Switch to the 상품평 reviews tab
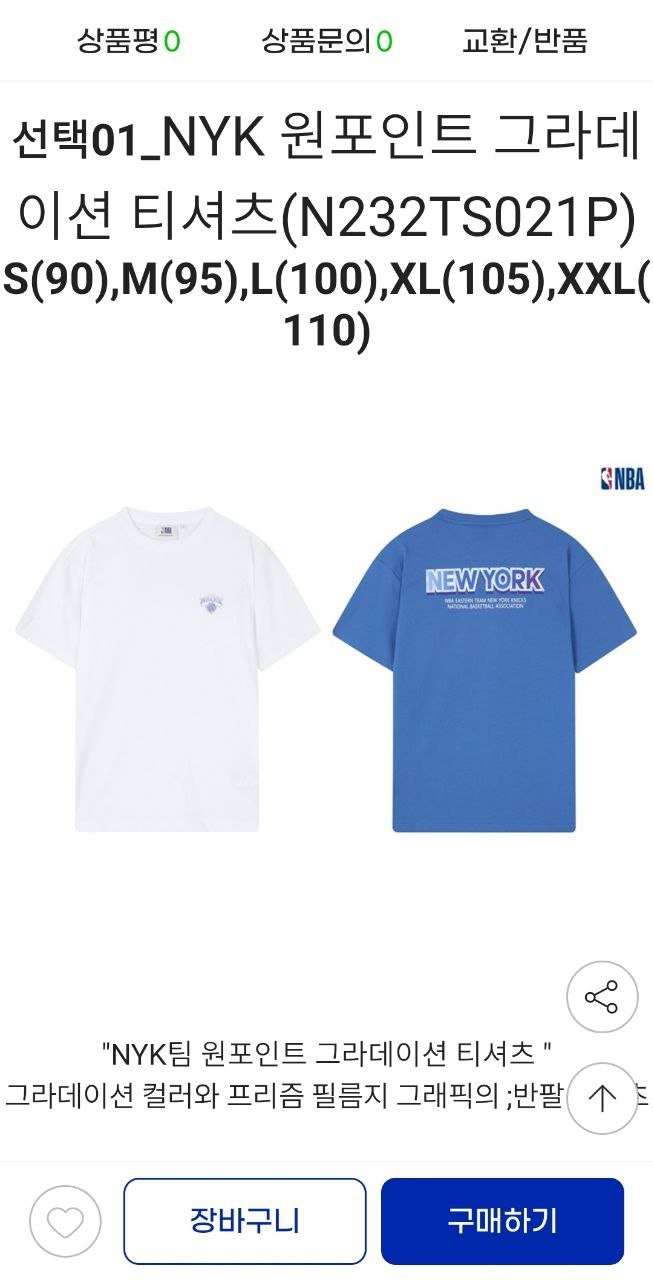 tap(128, 41)
